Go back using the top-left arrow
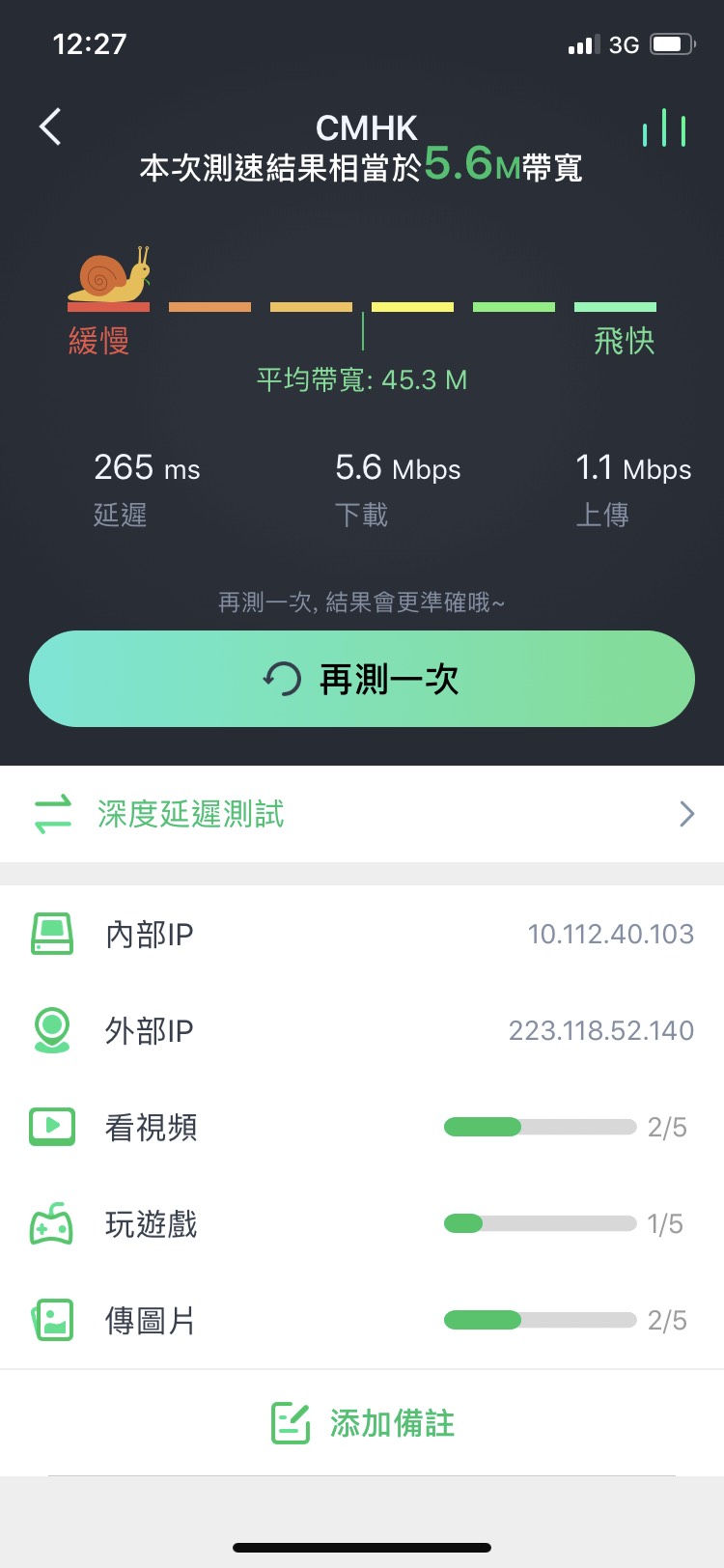 [50, 126]
